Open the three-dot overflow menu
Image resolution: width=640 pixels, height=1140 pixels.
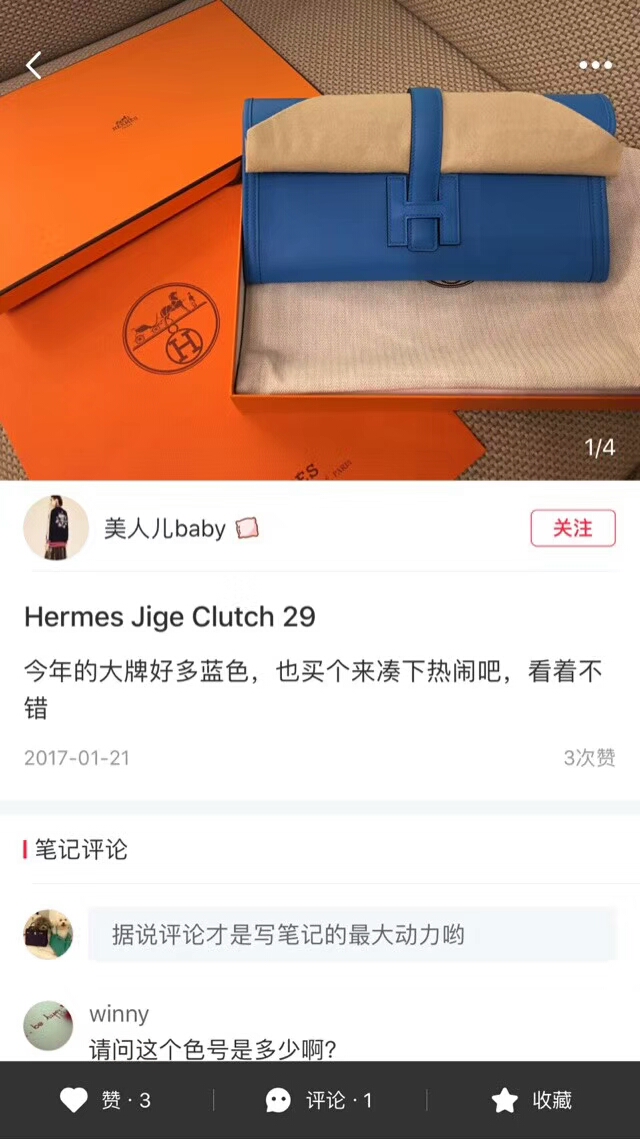pyautogui.click(x=595, y=66)
